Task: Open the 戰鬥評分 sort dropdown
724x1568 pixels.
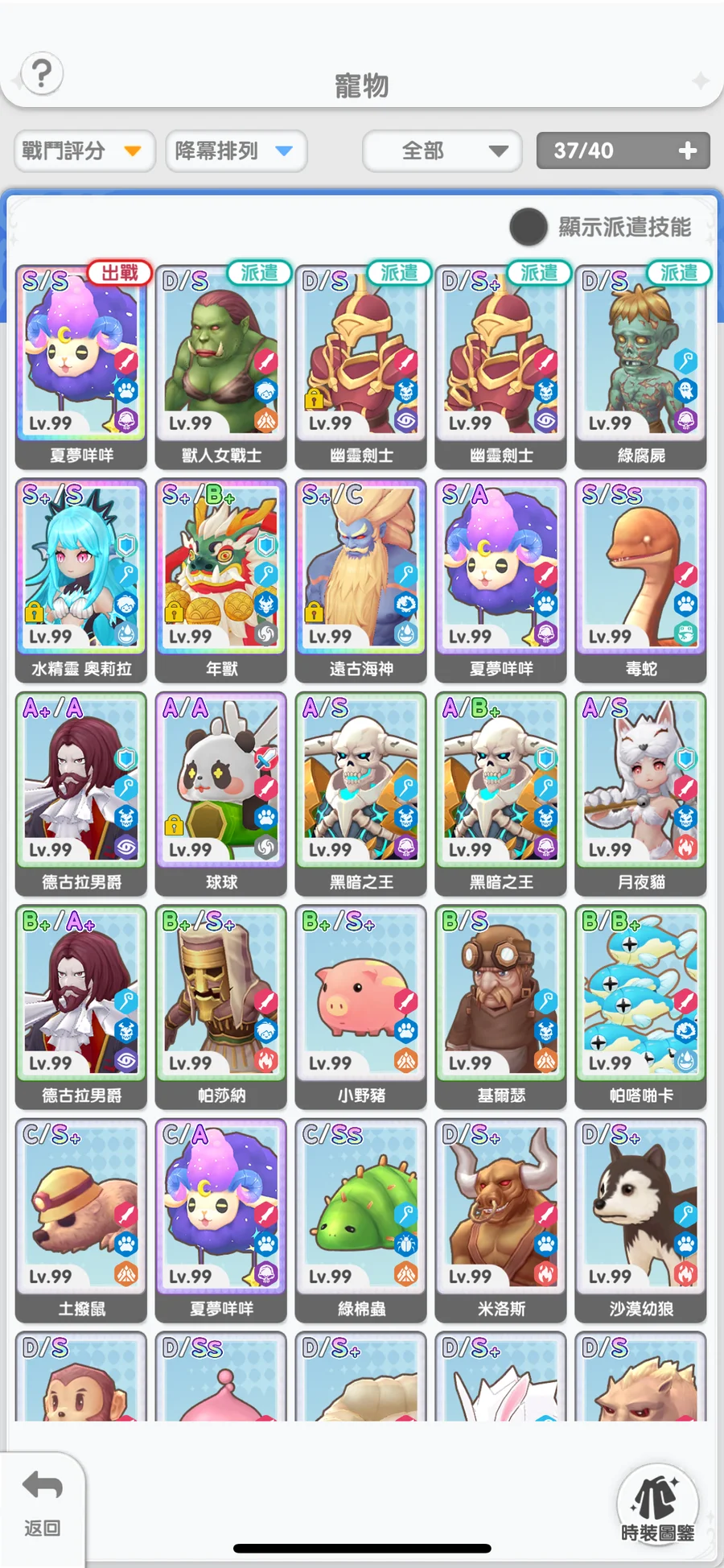Action: click(84, 151)
